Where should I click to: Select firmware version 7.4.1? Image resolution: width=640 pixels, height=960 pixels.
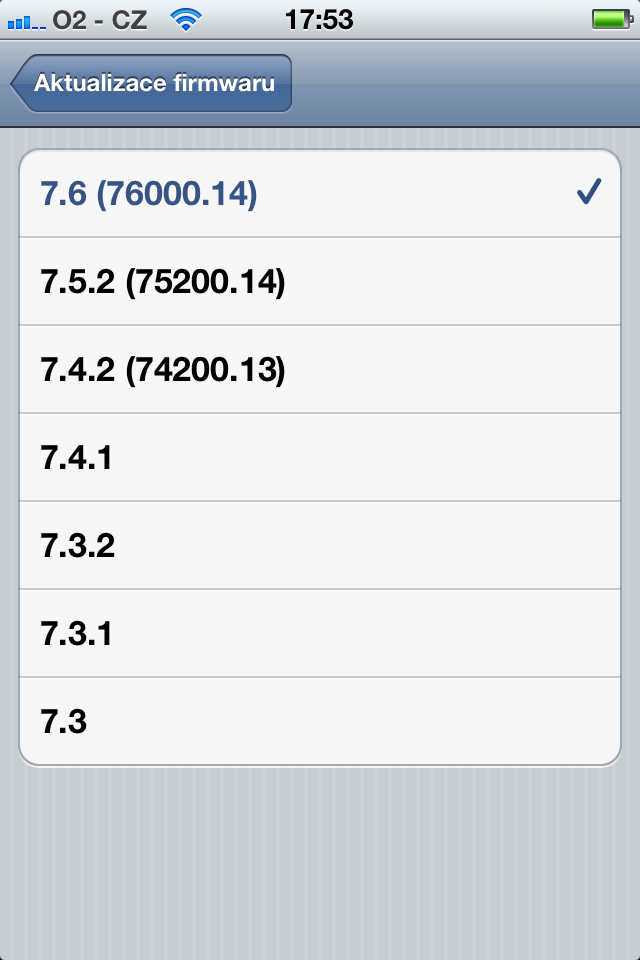click(320, 458)
